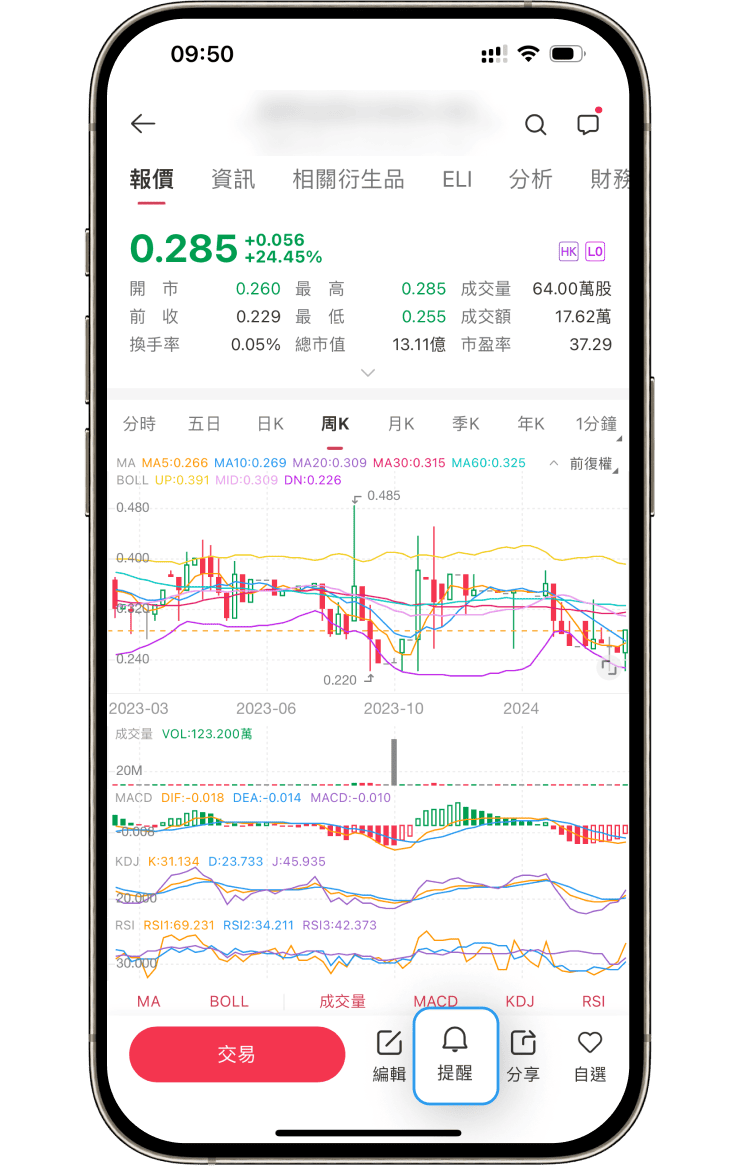The image size is (738, 1167).
Task: Switch the chart to 日K
Action: click(270, 424)
